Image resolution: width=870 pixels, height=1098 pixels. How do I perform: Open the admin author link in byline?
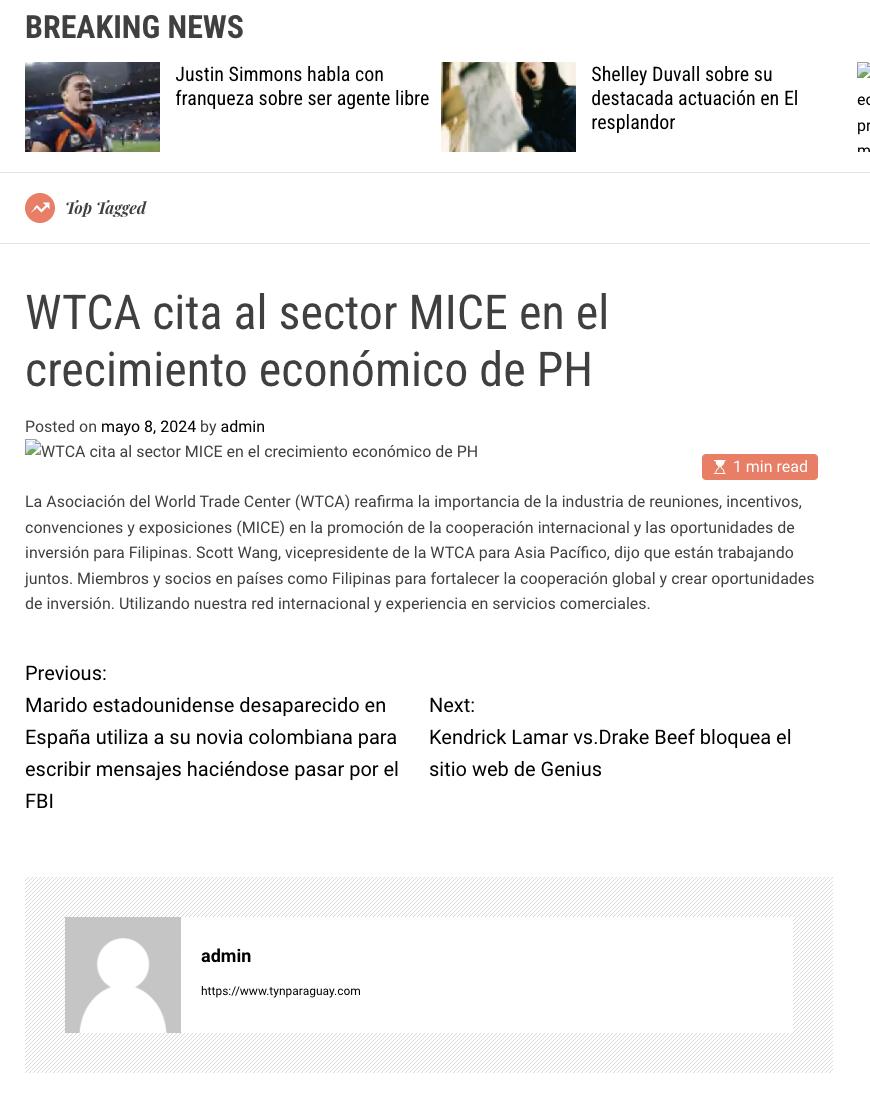pos(242,427)
